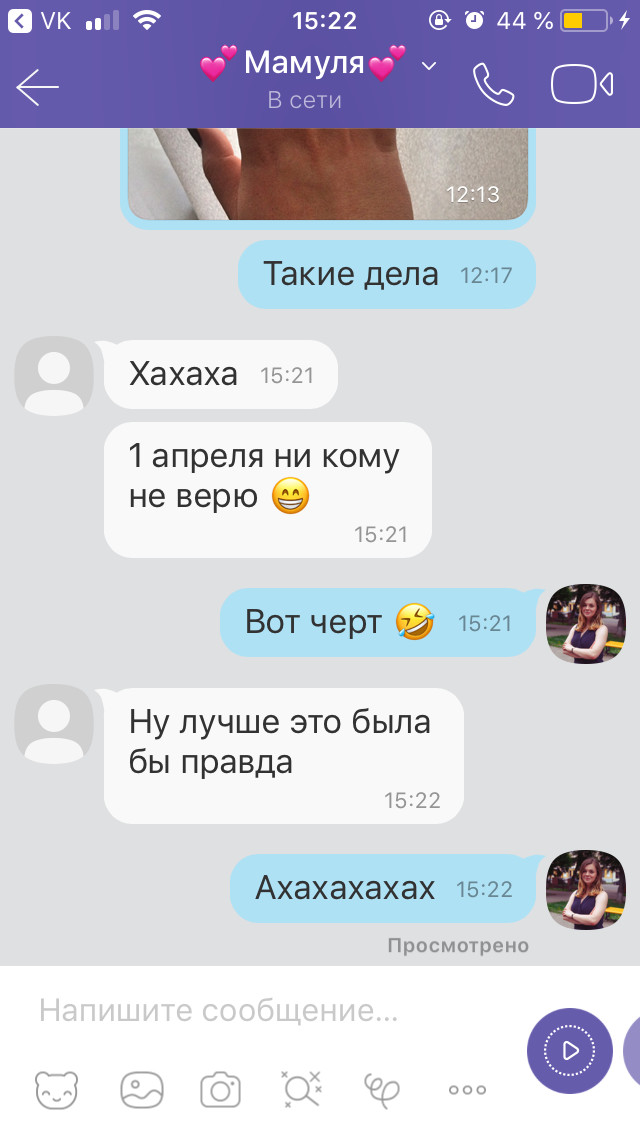Open more attachment options (three dots)
This screenshot has width=640, height=1136.
pyautogui.click(x=467, y=1089)
